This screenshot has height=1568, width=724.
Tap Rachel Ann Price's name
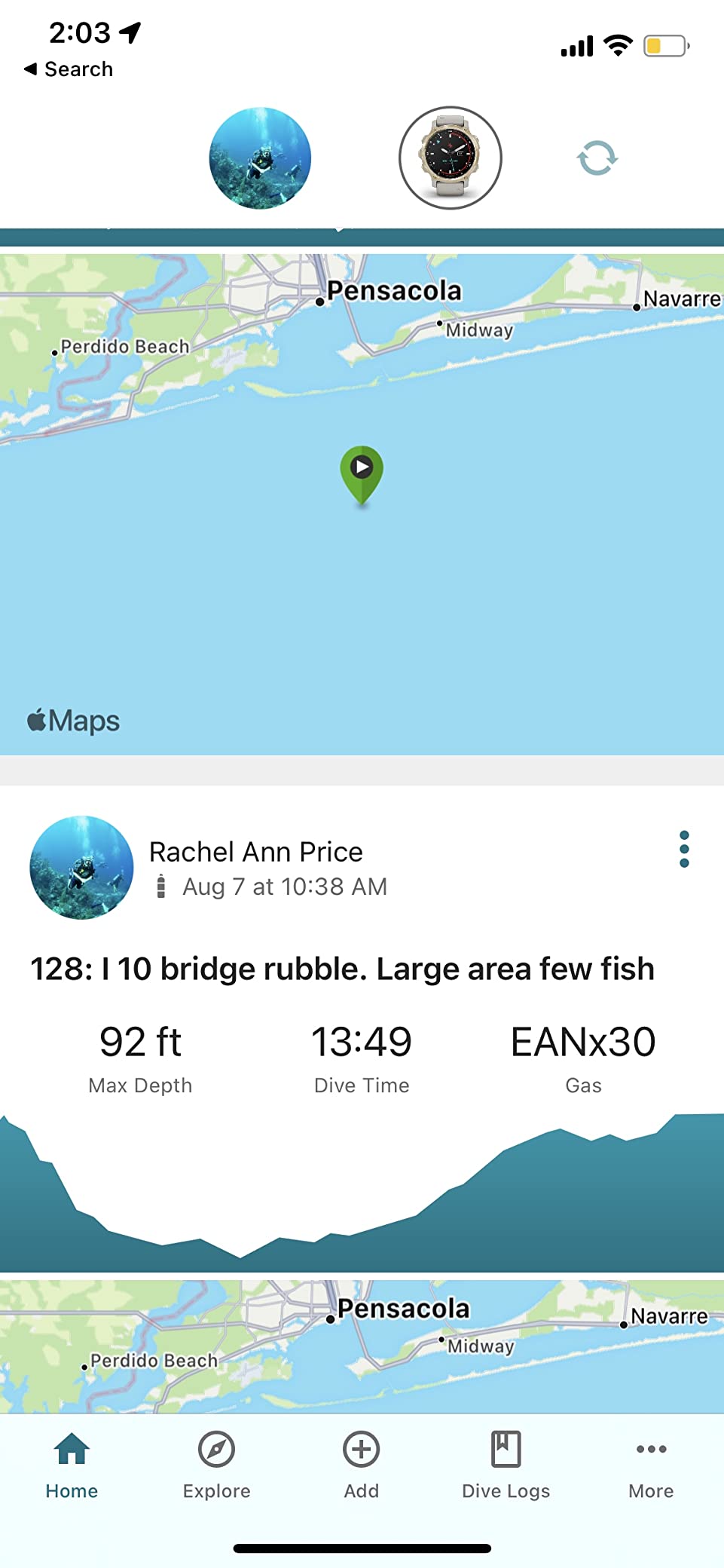(x=256, y=852)
